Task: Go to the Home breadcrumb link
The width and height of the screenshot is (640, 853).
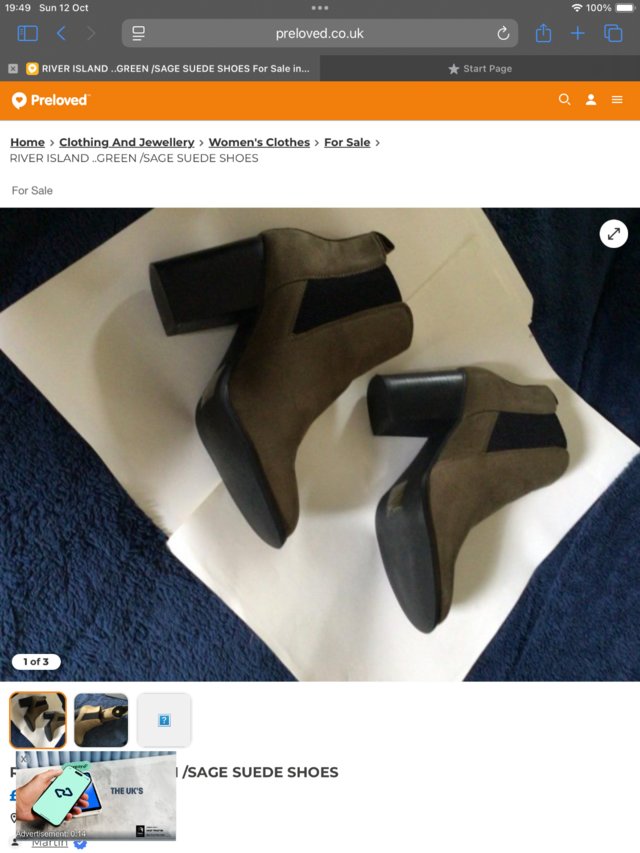Action: (27, 142)
